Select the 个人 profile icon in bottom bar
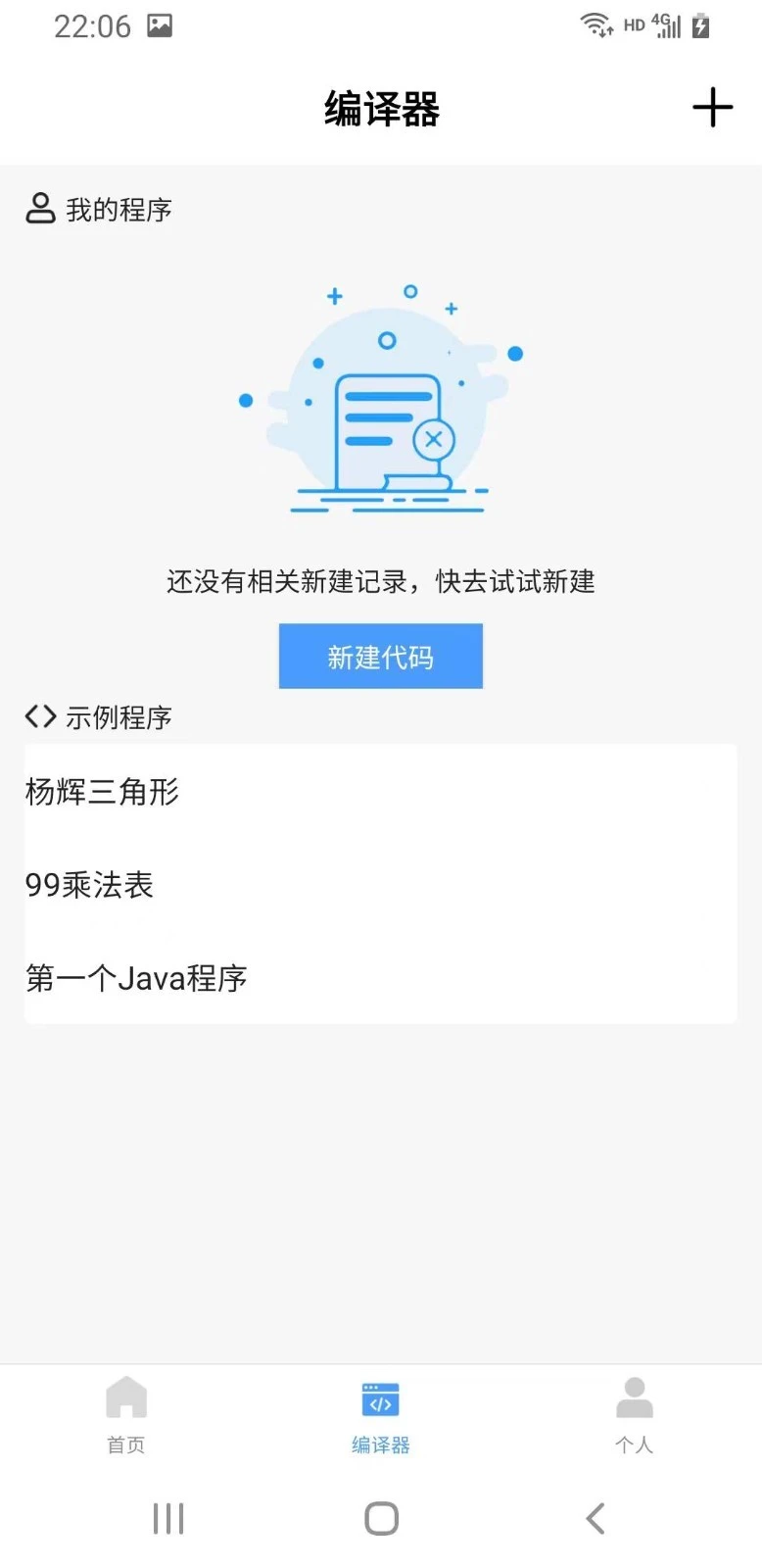 tap(634, 1397)
